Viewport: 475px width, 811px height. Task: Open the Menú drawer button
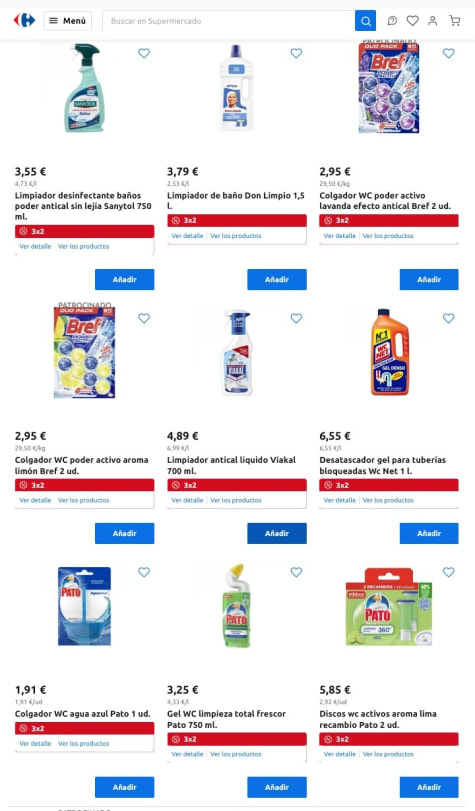67,21
